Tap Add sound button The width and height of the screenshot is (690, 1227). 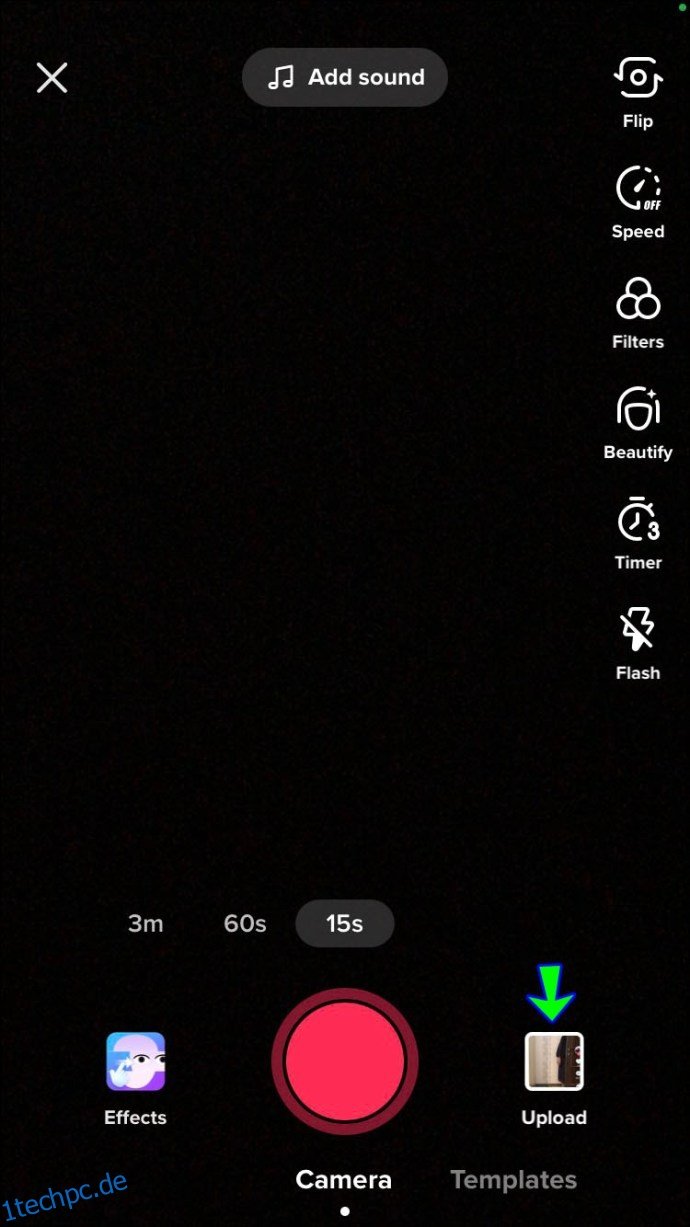point(345,77)
